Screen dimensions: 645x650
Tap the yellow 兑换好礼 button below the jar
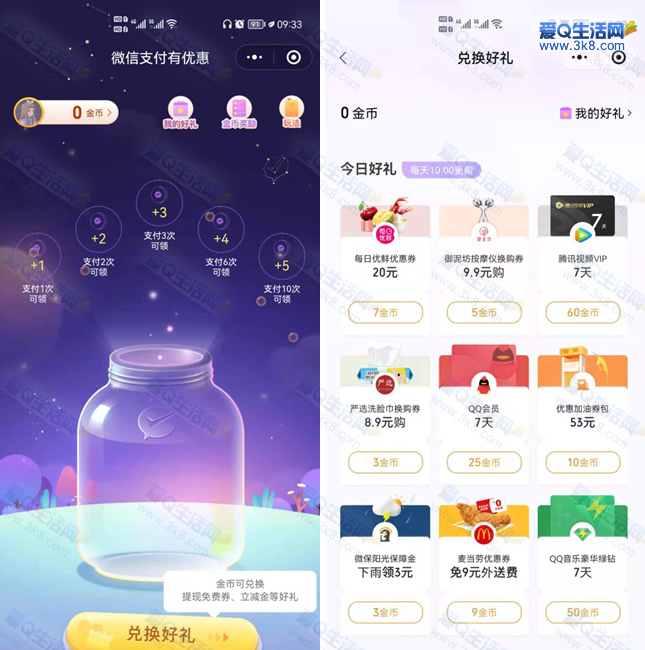(162, 633)
